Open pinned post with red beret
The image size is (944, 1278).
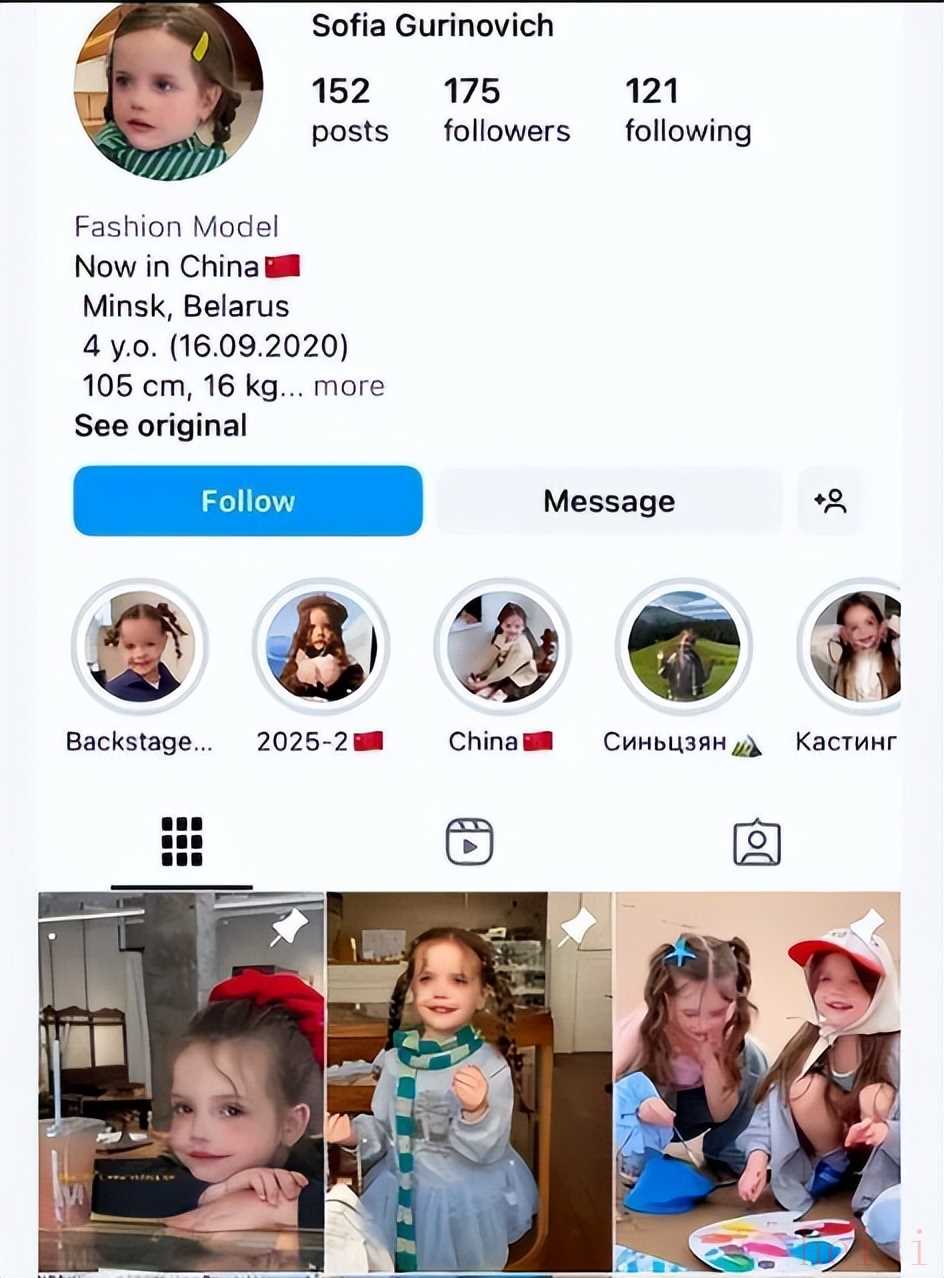(x=181, y=1080)
